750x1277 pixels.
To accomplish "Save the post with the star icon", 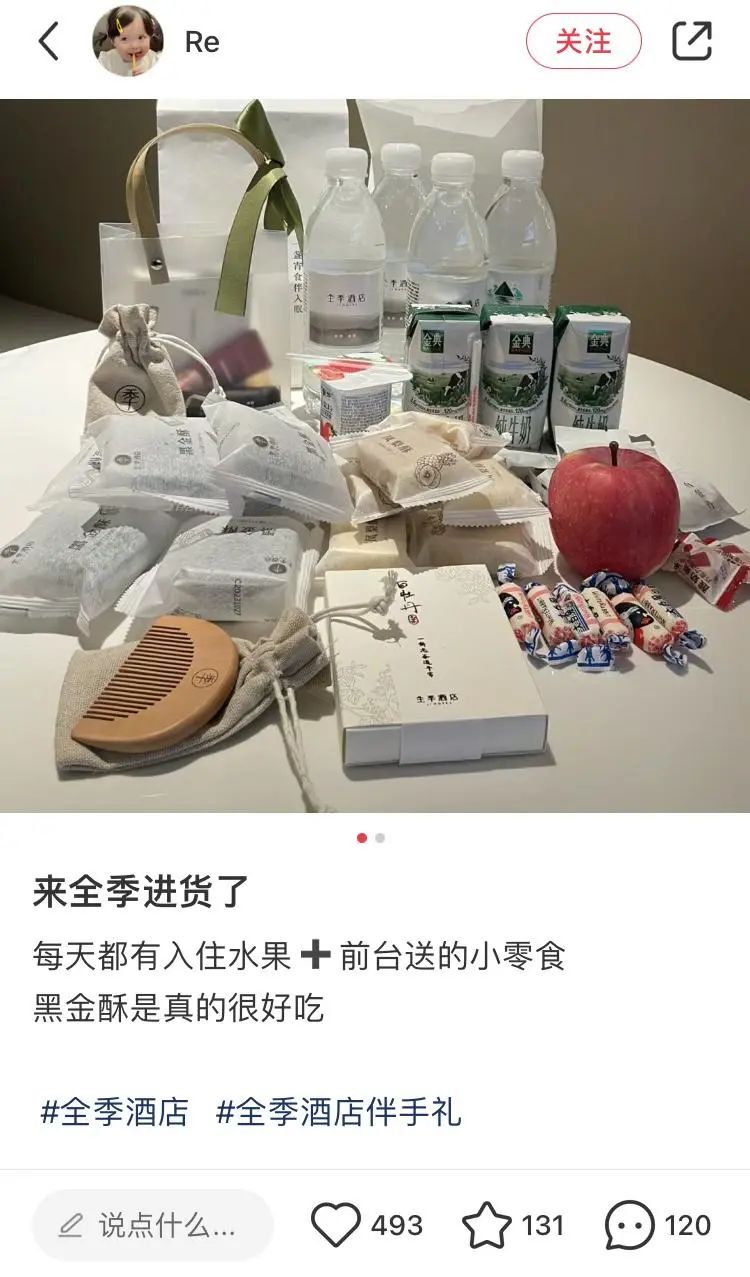I will click(x=487, y=1225).
